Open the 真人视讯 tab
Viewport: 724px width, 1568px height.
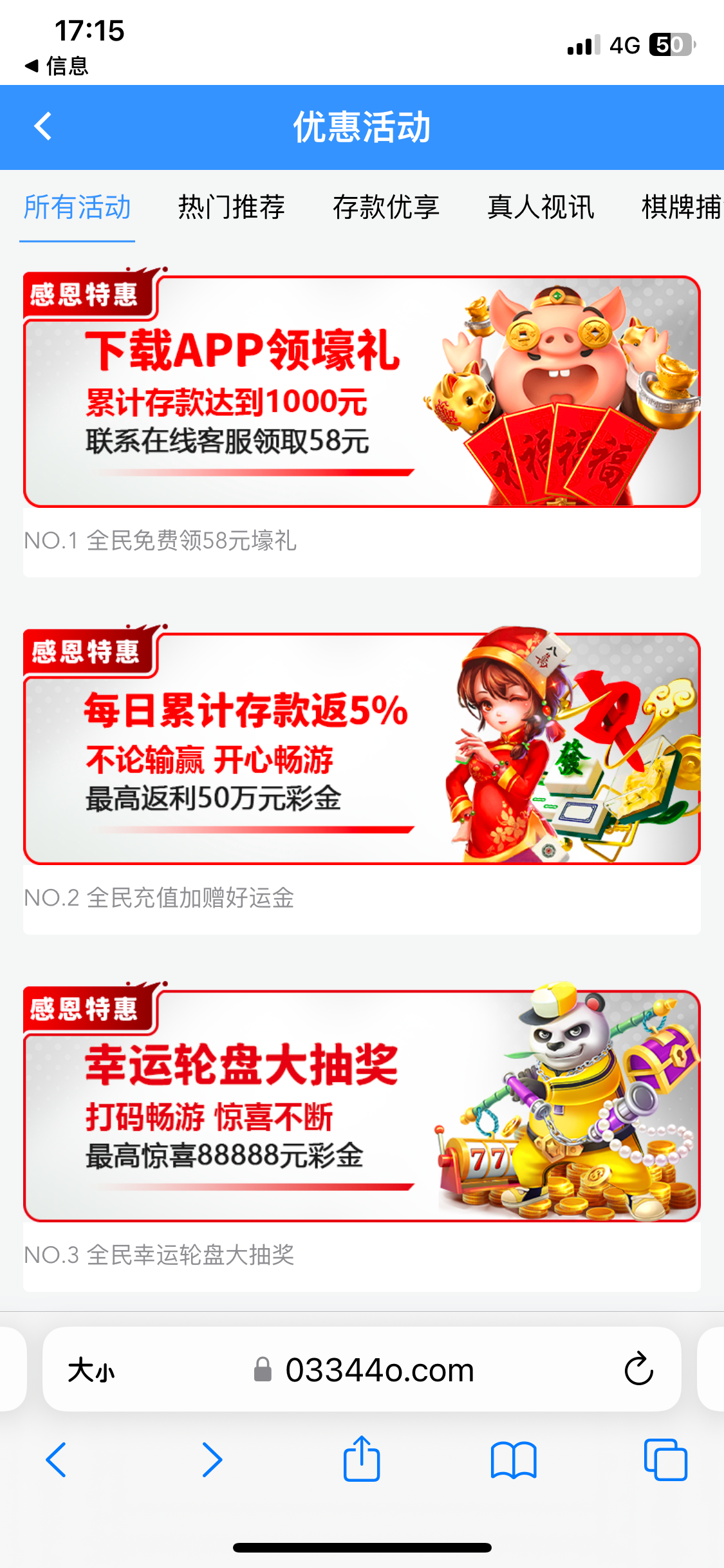click(x=541, y=207)
